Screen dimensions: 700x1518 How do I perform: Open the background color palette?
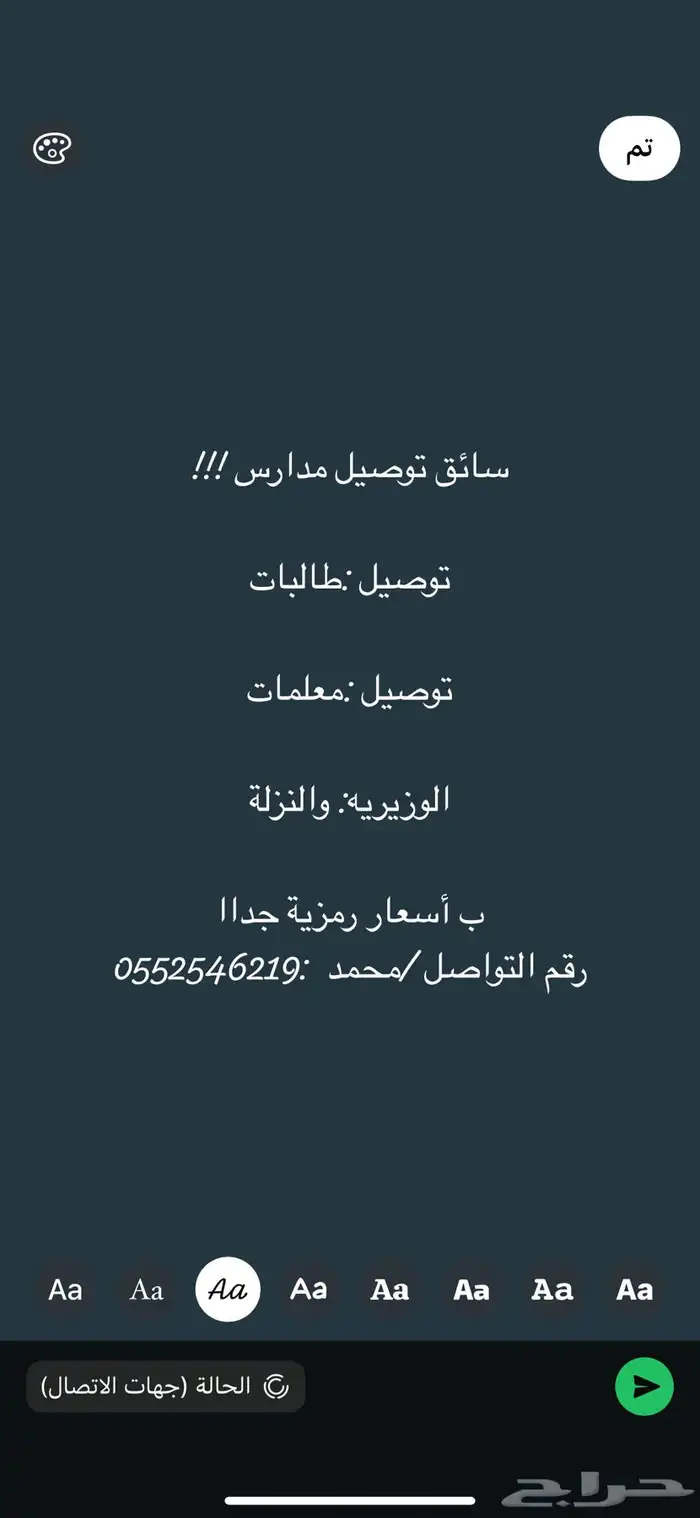(52, 150)
